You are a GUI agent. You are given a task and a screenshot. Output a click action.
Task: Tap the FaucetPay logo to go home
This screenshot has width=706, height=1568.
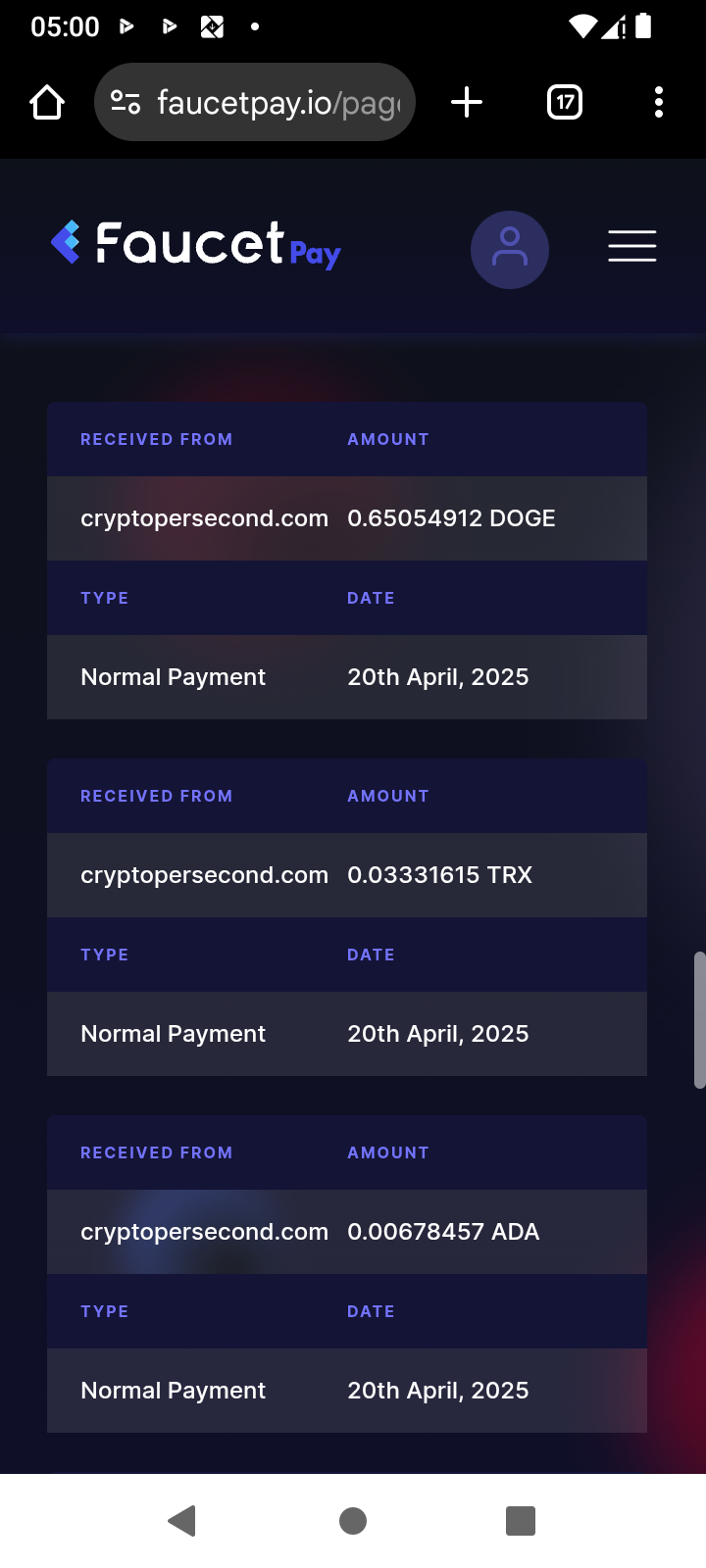(x=196, y=244)
